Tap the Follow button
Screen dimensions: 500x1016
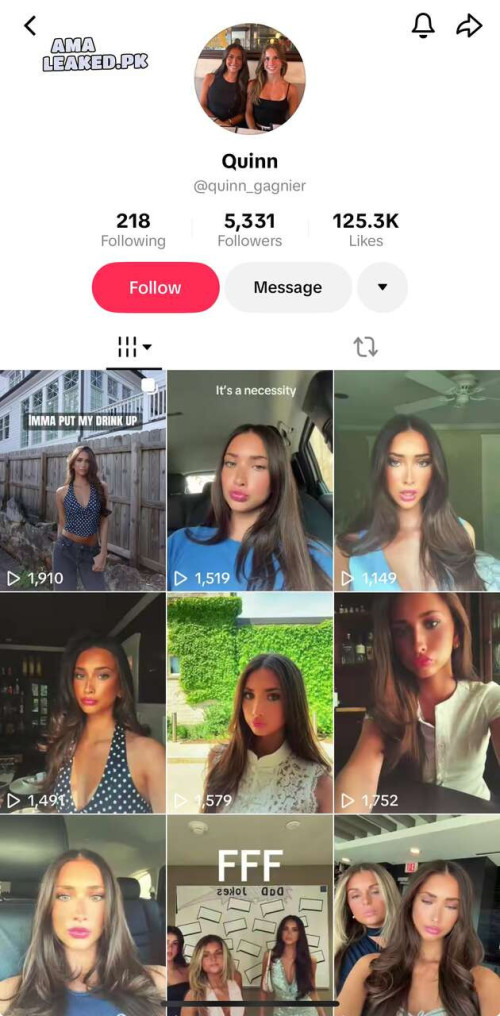pos(155,288)
